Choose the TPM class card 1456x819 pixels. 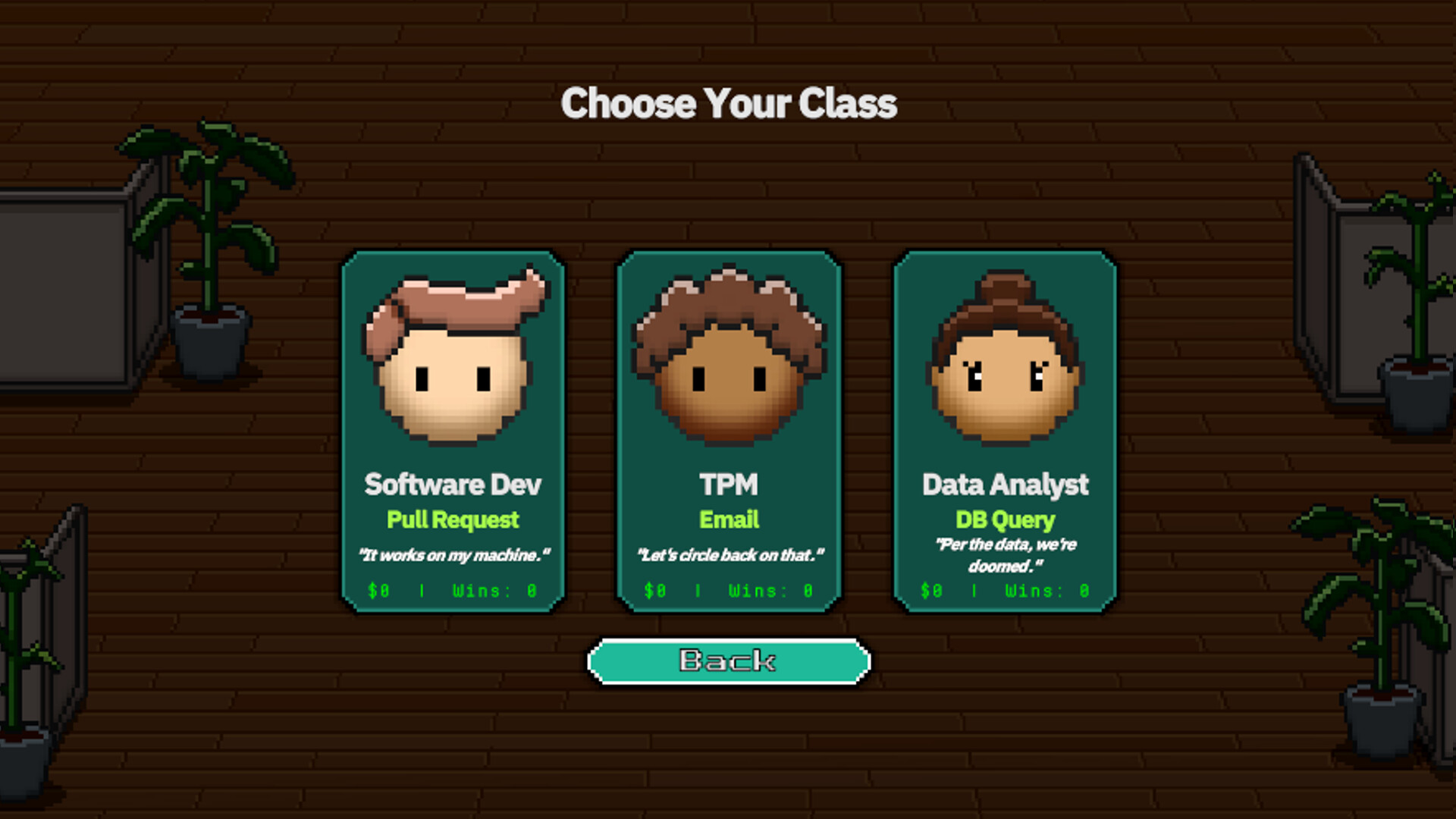[x=729, y=431]
